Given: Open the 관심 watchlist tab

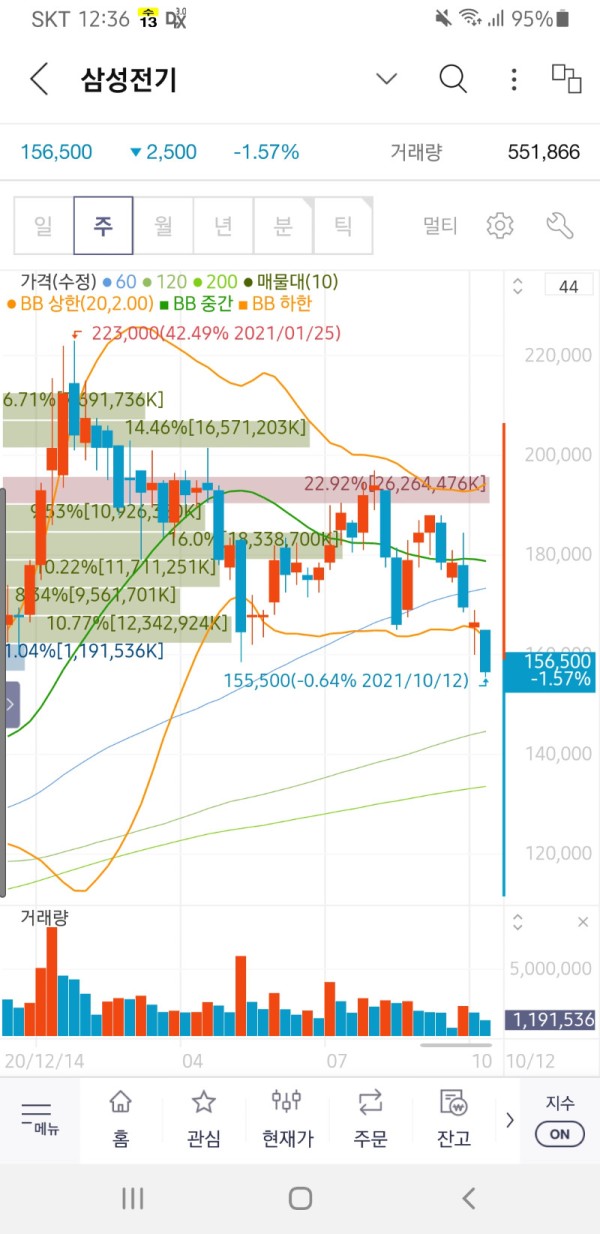Looking at the screenshot, I should tap(204, 1118).
